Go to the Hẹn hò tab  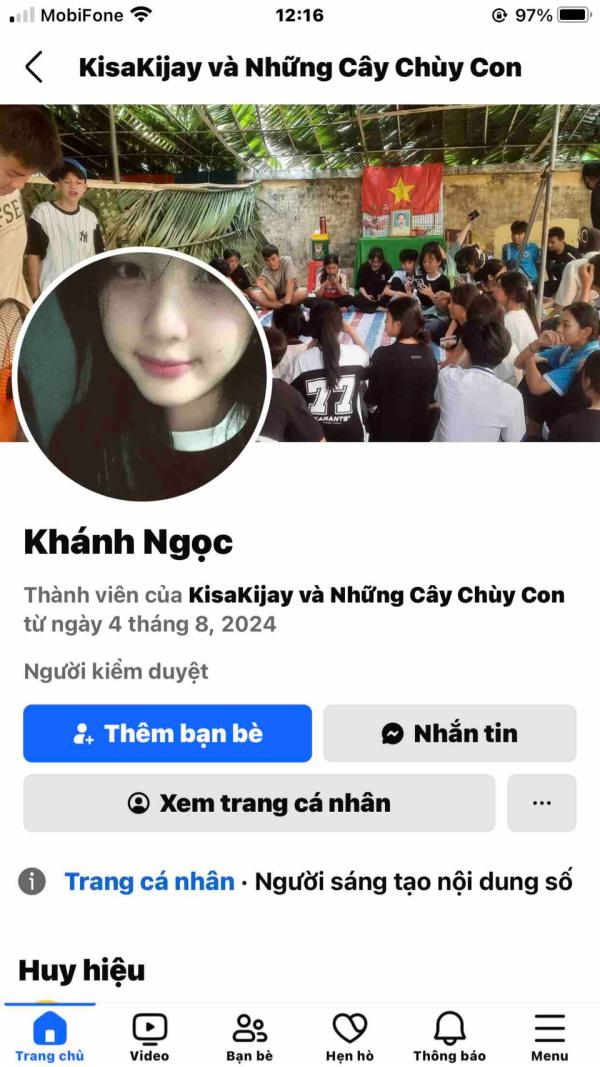pos(349,1037)
